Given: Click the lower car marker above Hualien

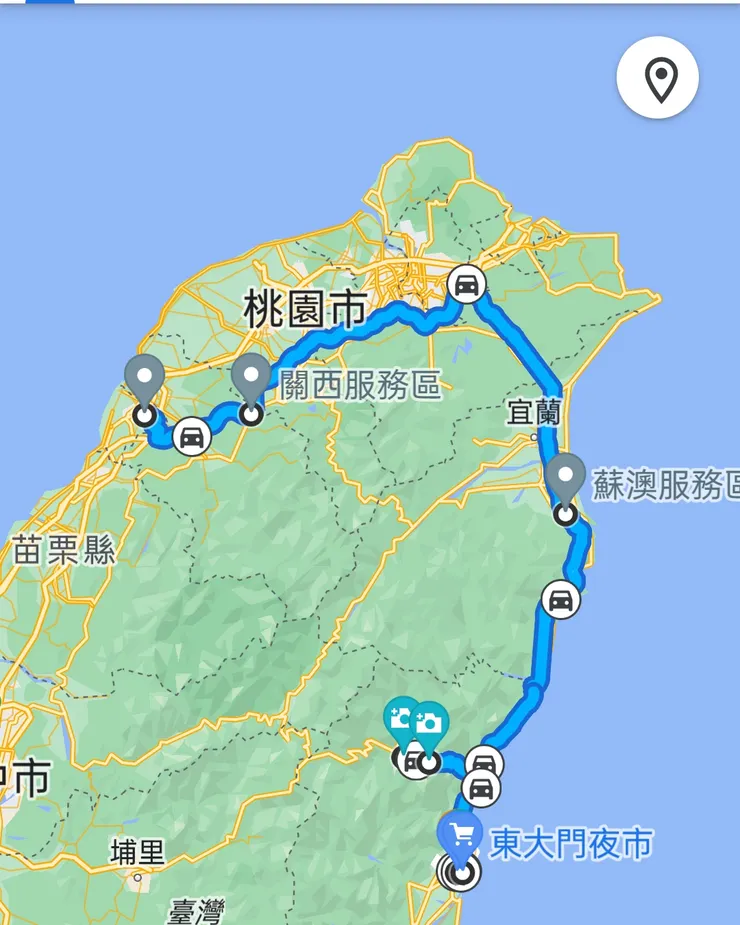Looking at the screenshot, I should click(480, 787).
